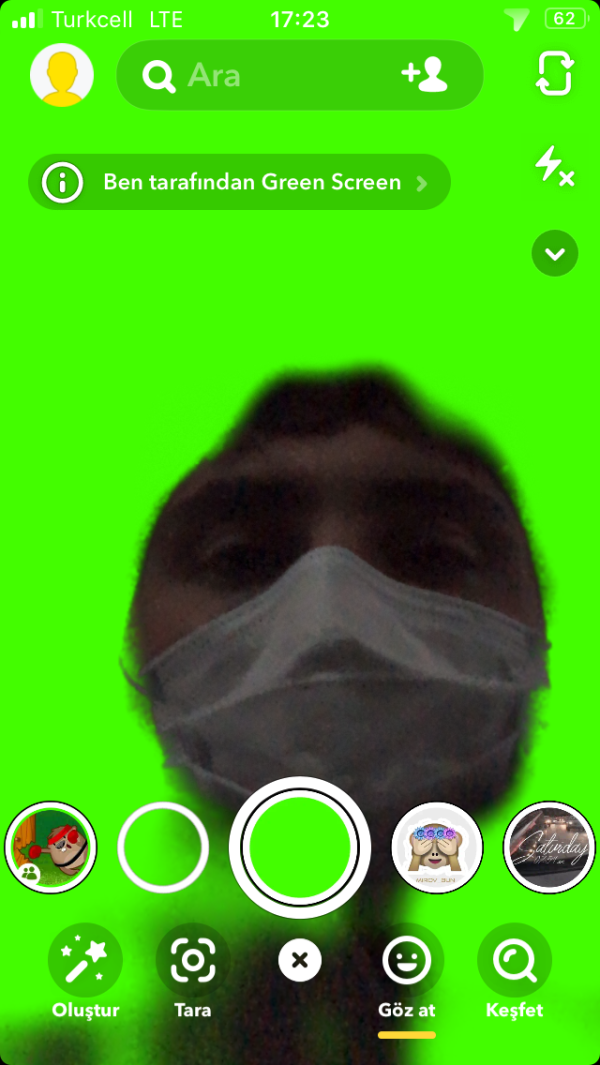Viewport: 600px width, 1065px height.
Task: Expand more camera tools
Action: (555, 254)
